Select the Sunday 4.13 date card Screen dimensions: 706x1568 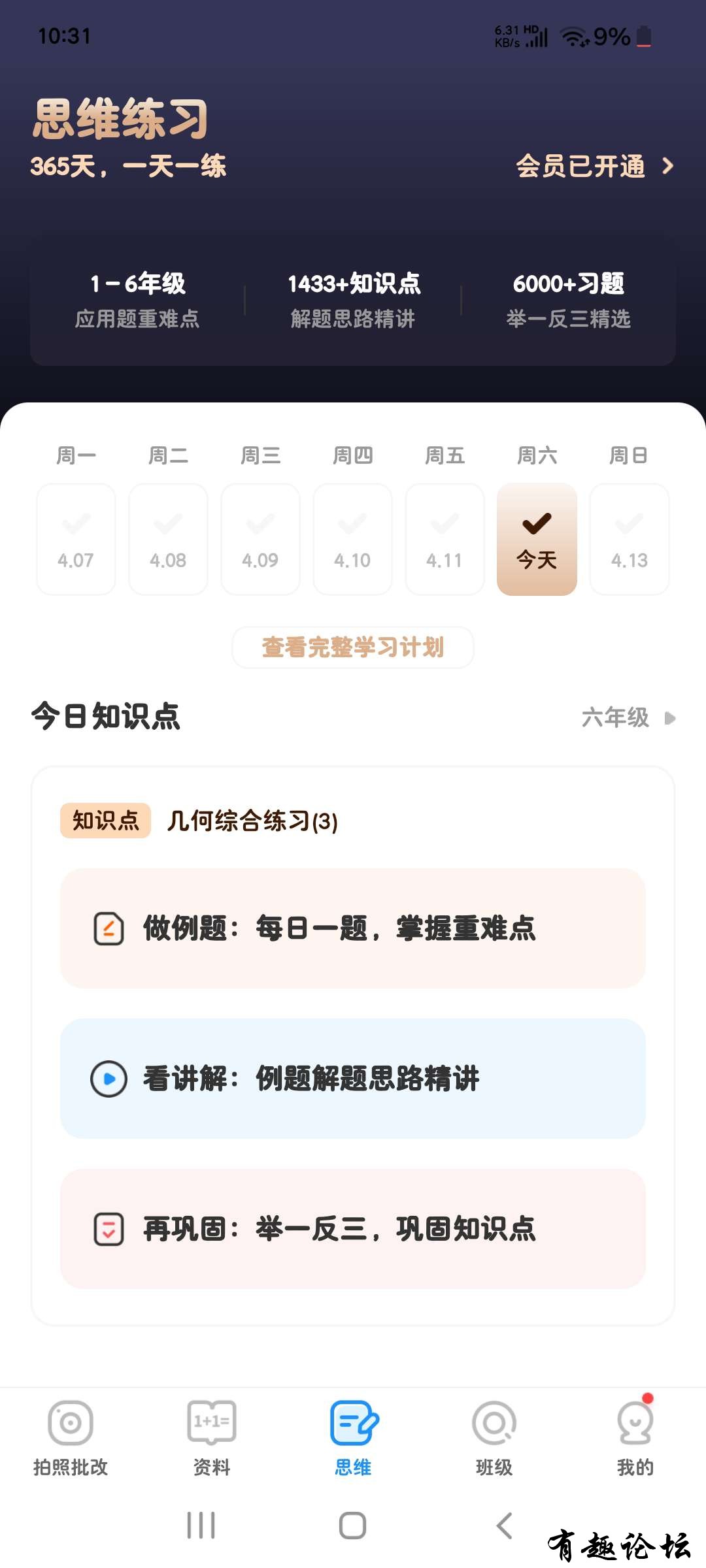coord(629,539)
